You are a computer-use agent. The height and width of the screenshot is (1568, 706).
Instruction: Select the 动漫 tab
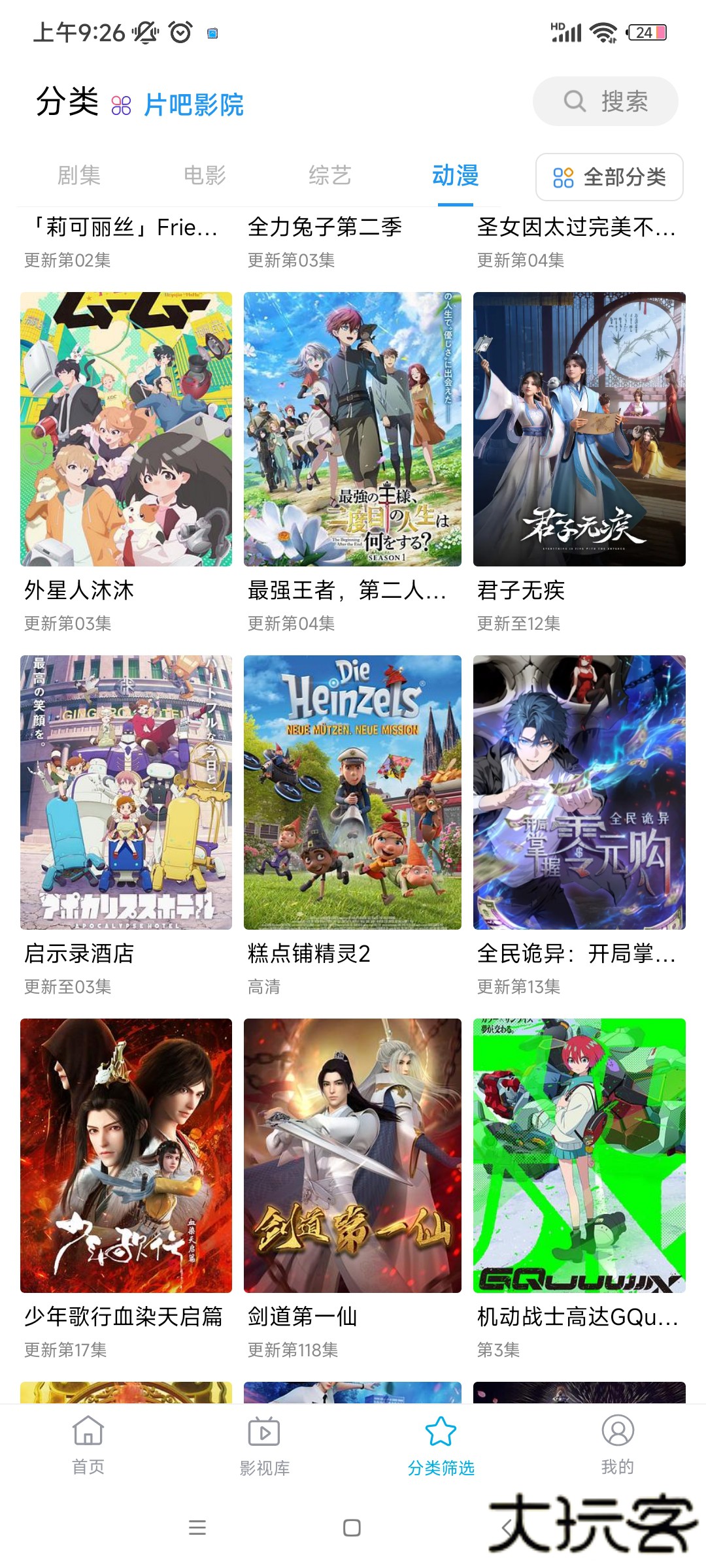click(456, 176)
